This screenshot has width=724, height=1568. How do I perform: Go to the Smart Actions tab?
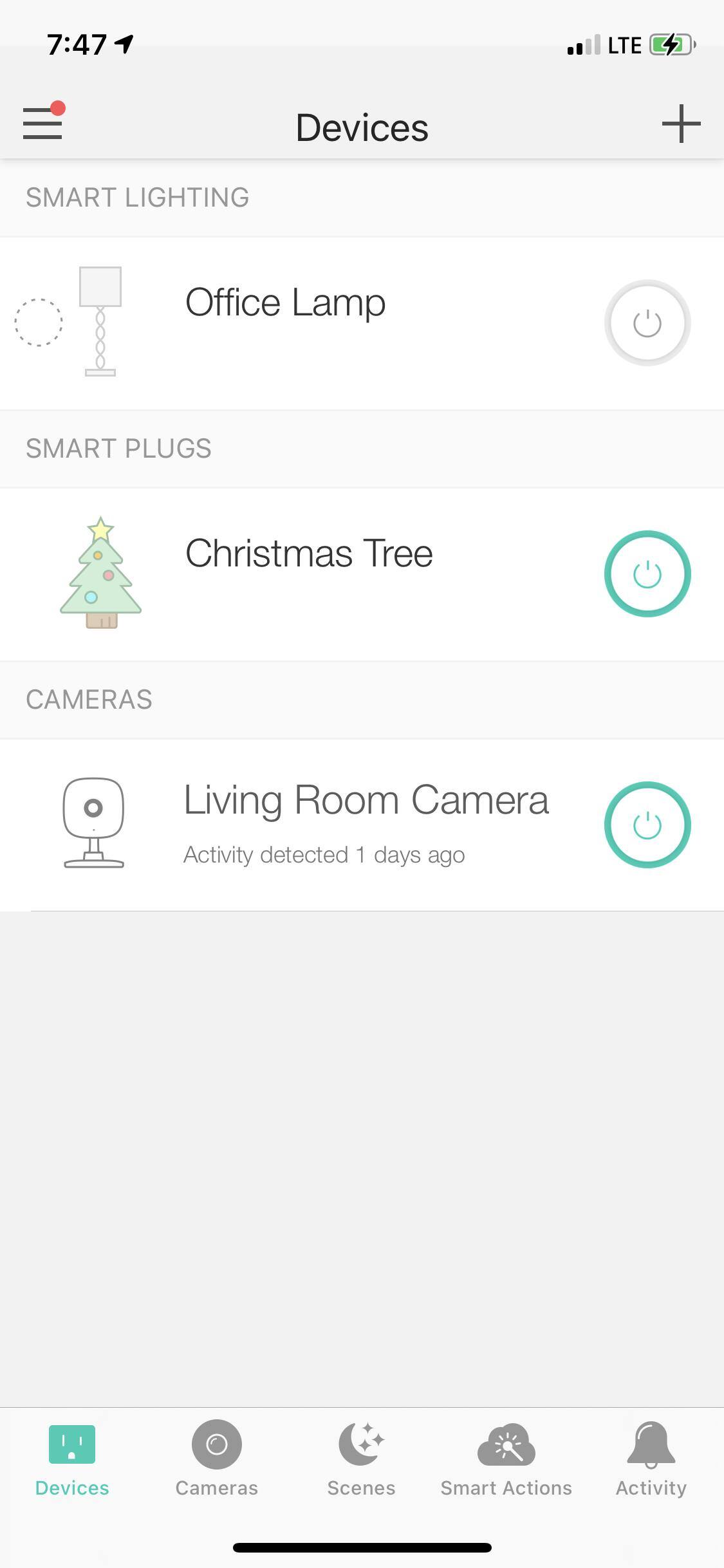506,1459
